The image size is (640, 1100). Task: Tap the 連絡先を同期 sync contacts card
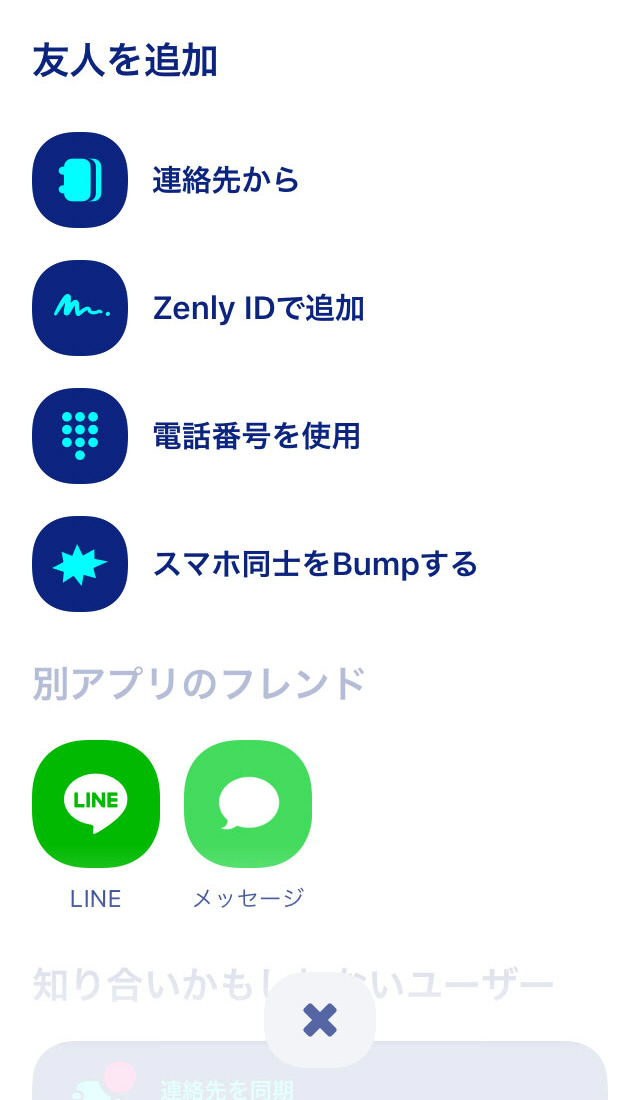tap(320, 1071)
